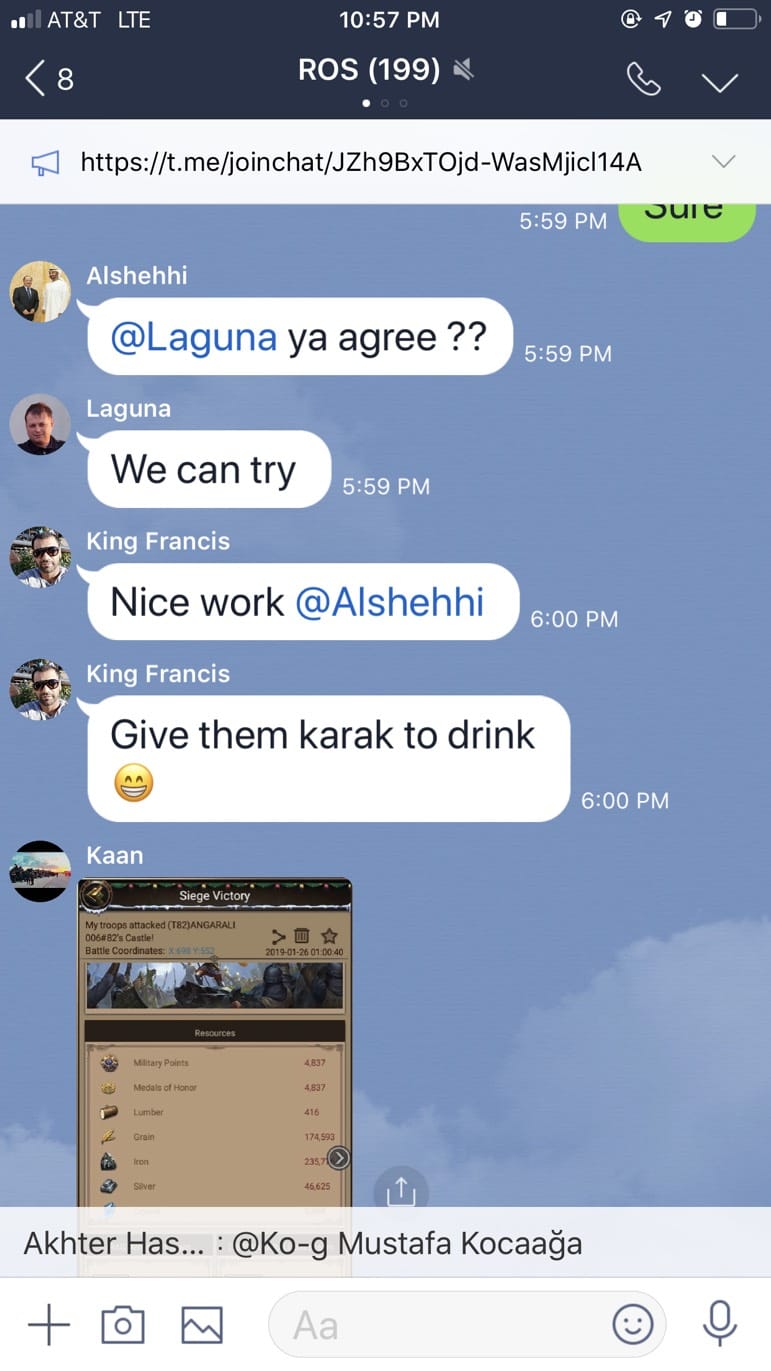Screen dimensions: 771x1371
Task: Open the chat options dropdown arrow
Action: click(x=720, y=81)
